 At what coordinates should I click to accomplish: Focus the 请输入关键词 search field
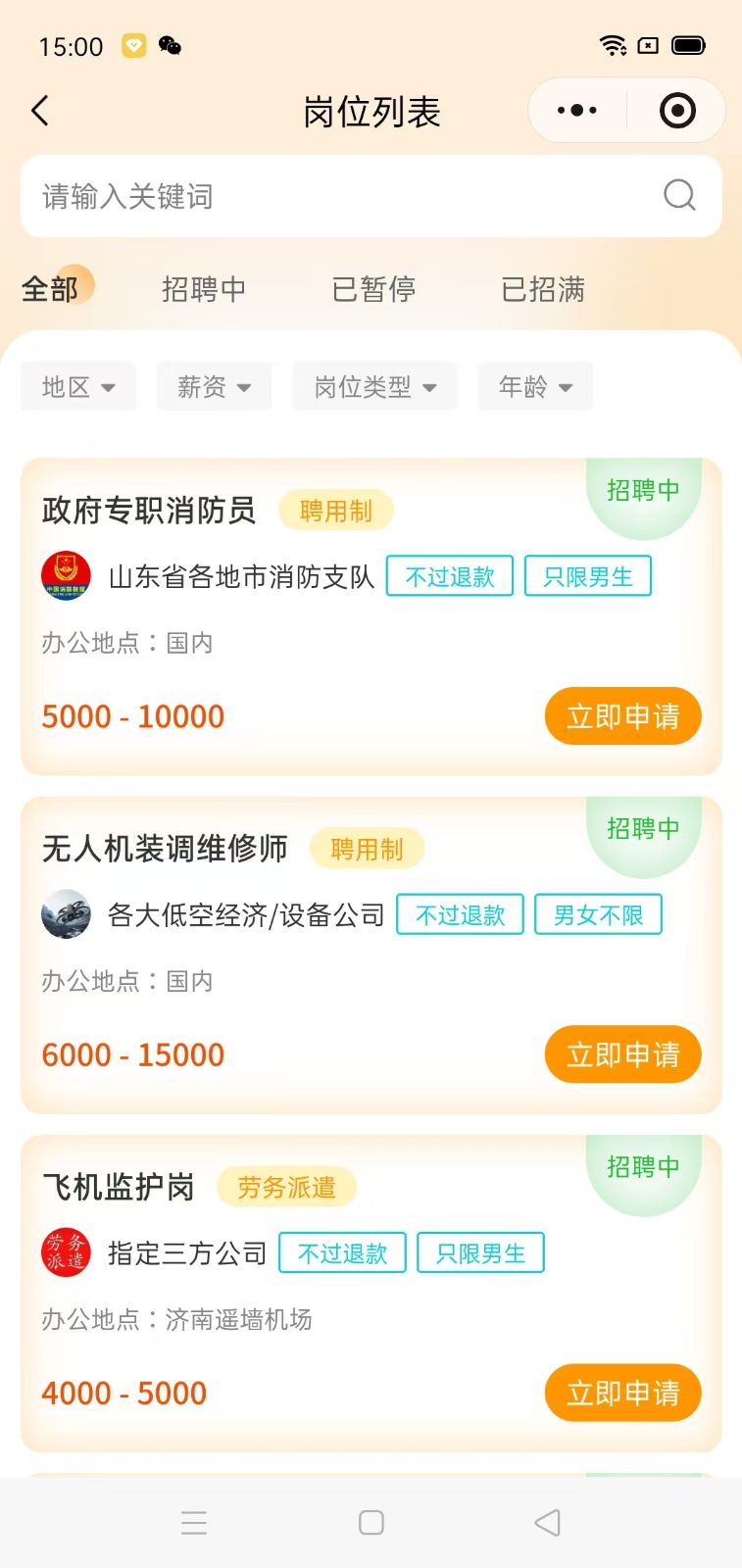(333, 196)
